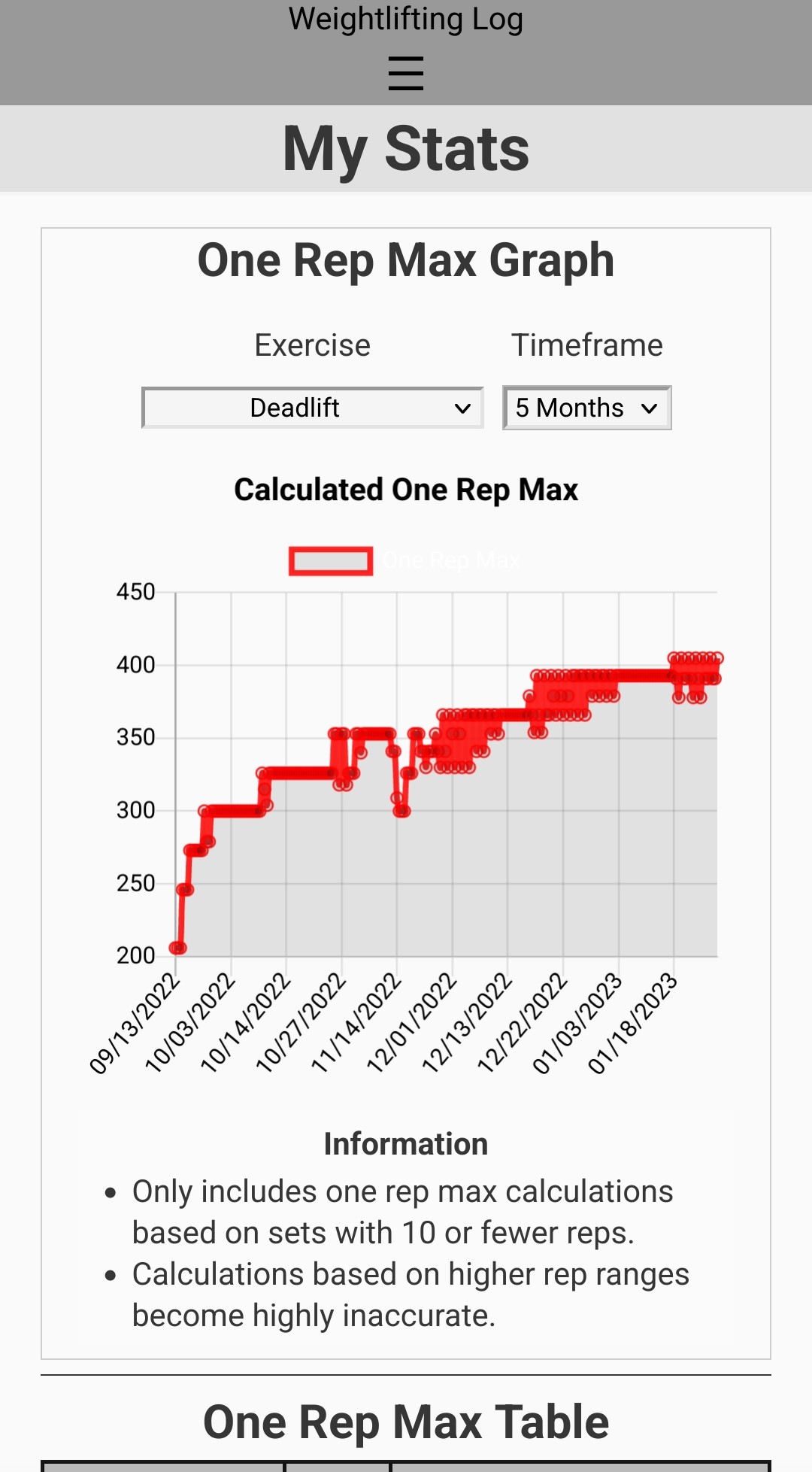Open the Exercise dropdown showing Deadlift

[312, 408]
